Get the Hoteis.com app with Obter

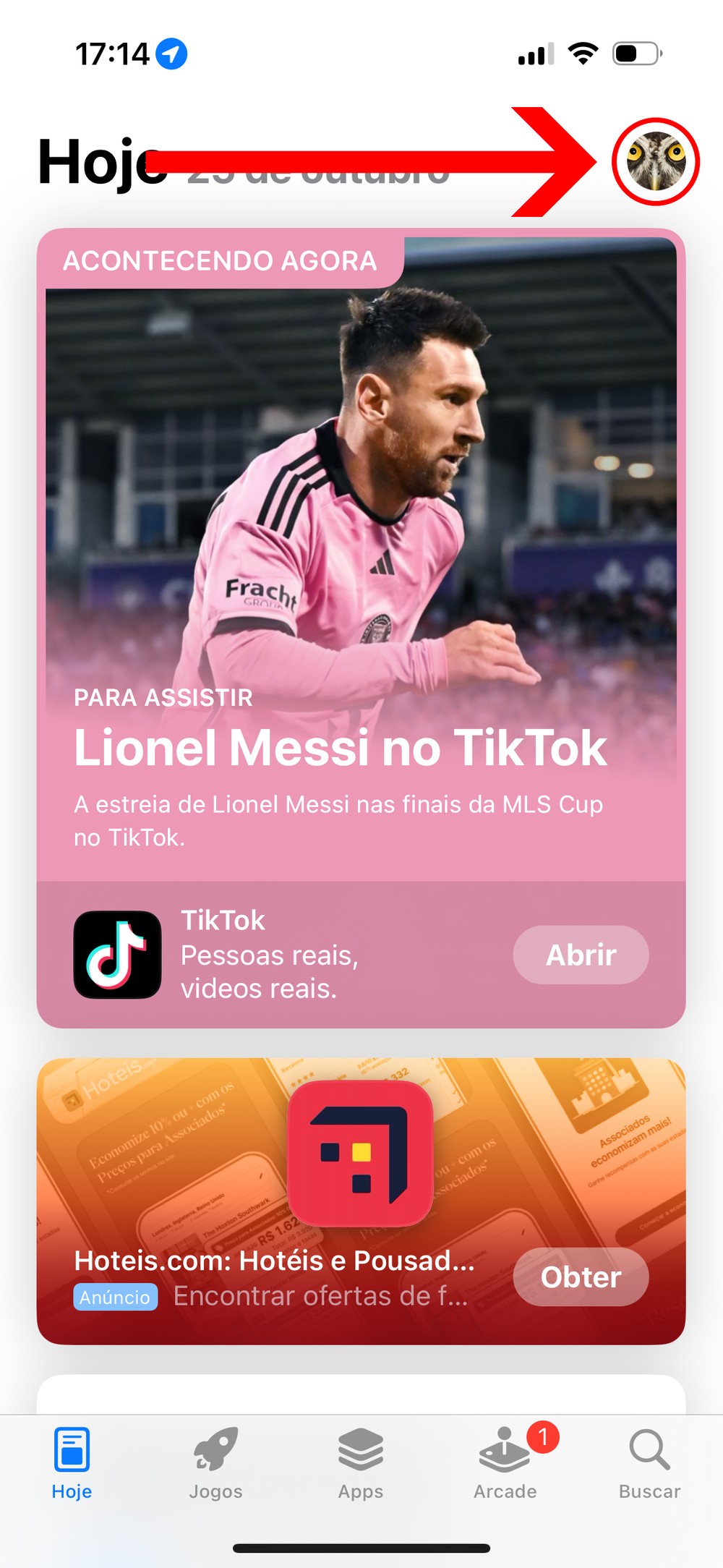(x=581, y=1277)
